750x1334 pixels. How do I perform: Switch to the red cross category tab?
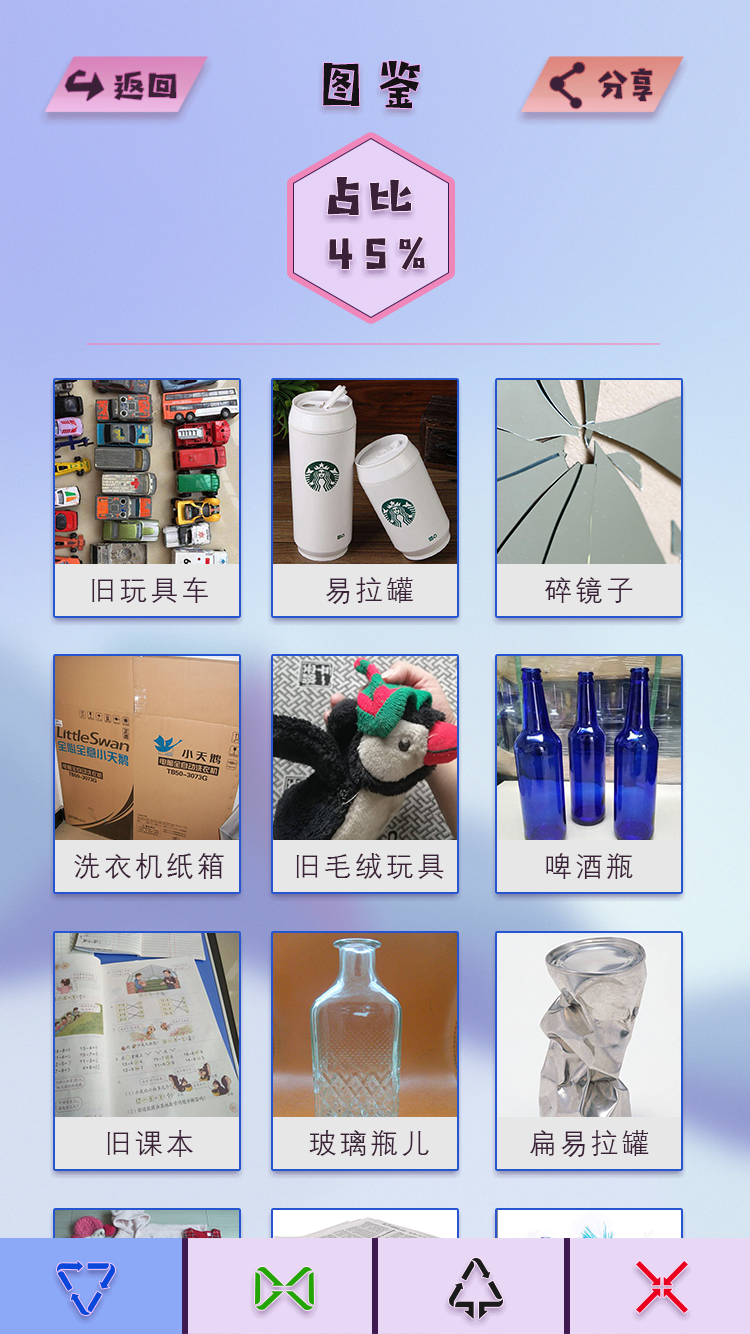pyautogui.click(x=661, y=1287)
